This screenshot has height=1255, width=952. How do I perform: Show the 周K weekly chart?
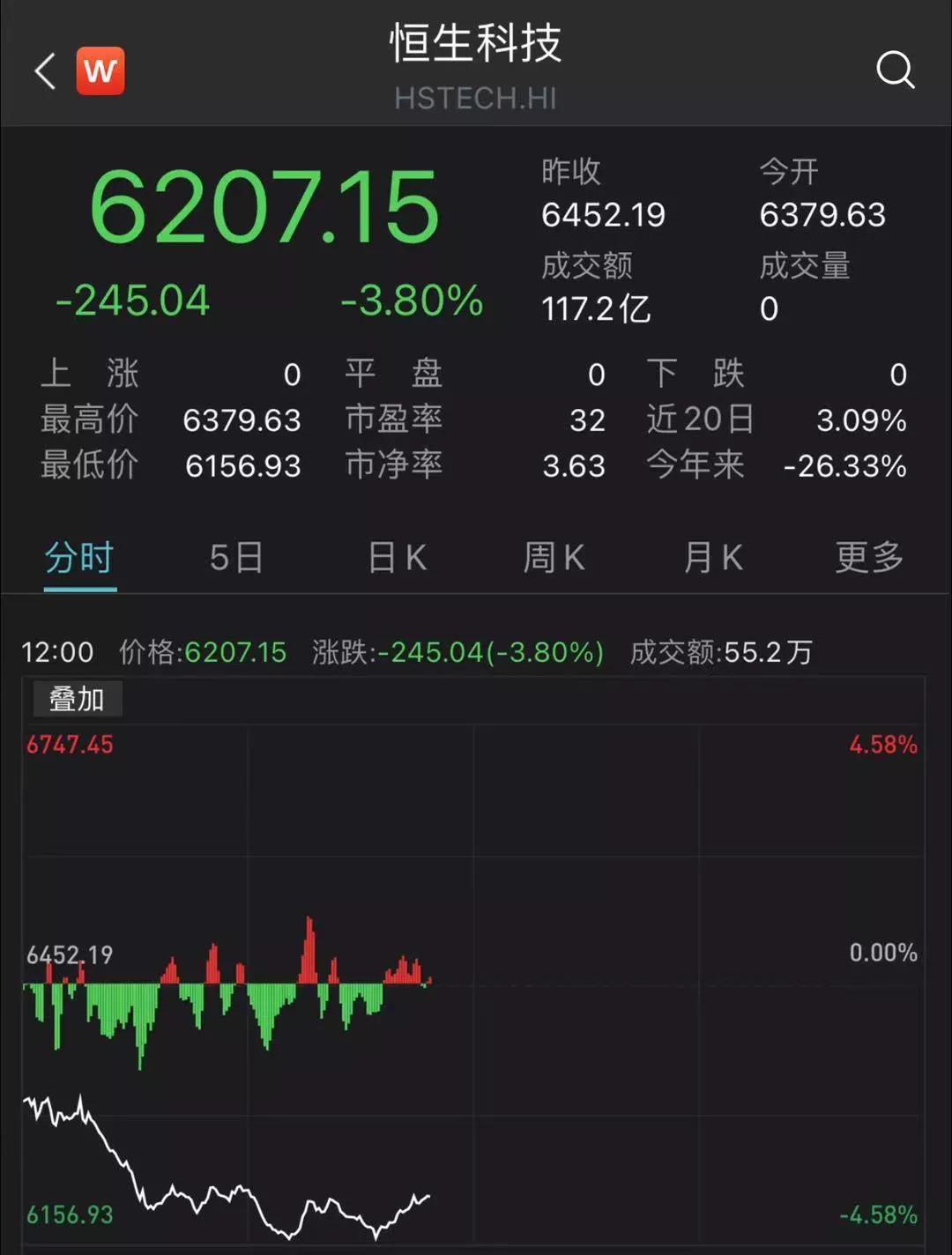[554, 558]
